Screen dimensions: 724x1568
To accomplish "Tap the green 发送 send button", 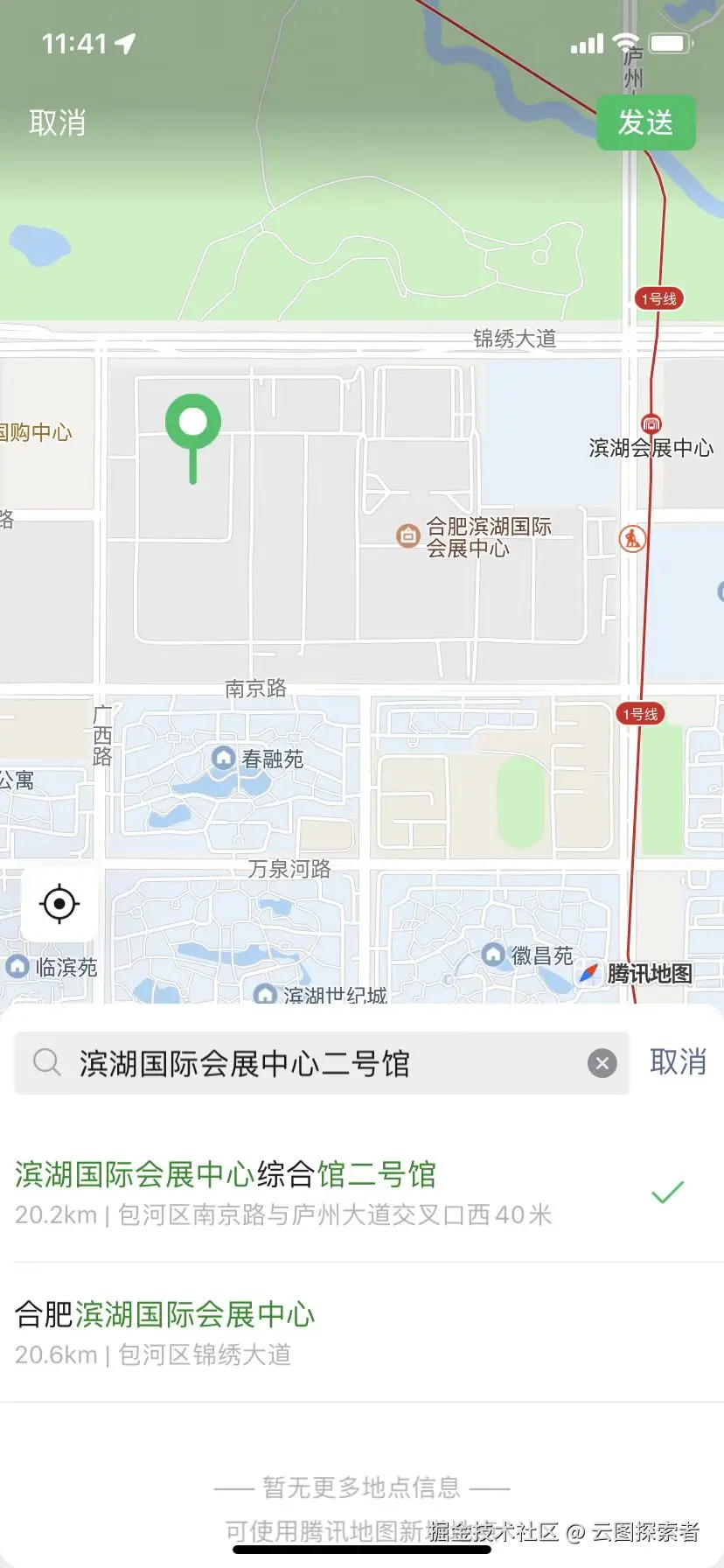I will 645,122.
